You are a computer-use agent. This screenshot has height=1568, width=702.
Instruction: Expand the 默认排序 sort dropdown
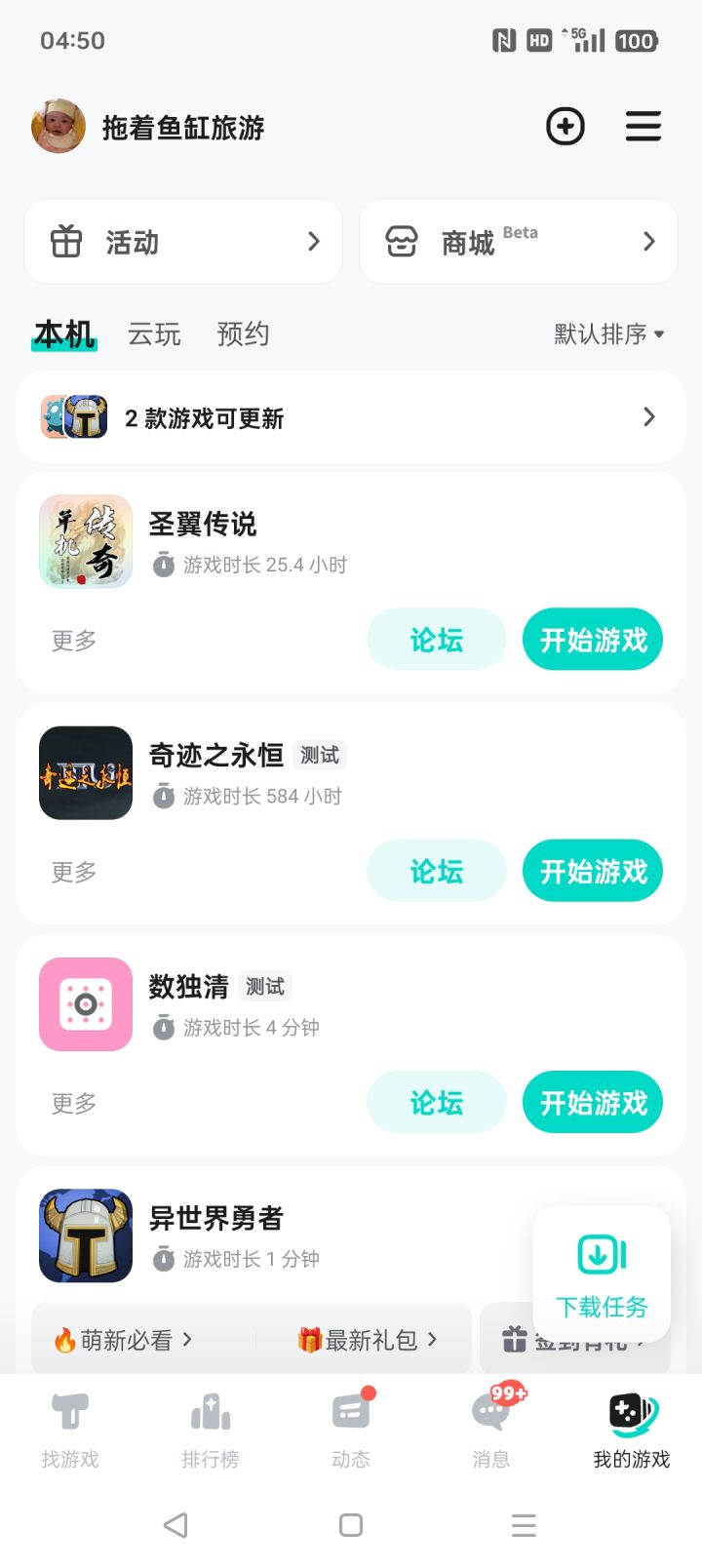pyautogui.click(x=609, y=334)
